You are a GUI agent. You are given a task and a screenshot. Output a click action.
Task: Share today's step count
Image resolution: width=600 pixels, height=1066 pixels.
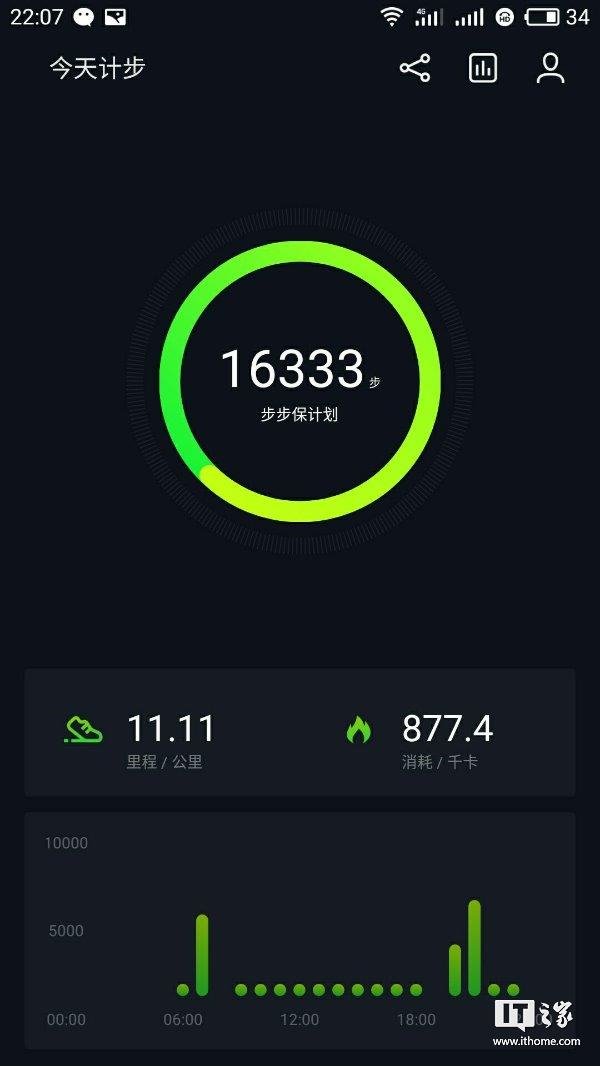415,68
